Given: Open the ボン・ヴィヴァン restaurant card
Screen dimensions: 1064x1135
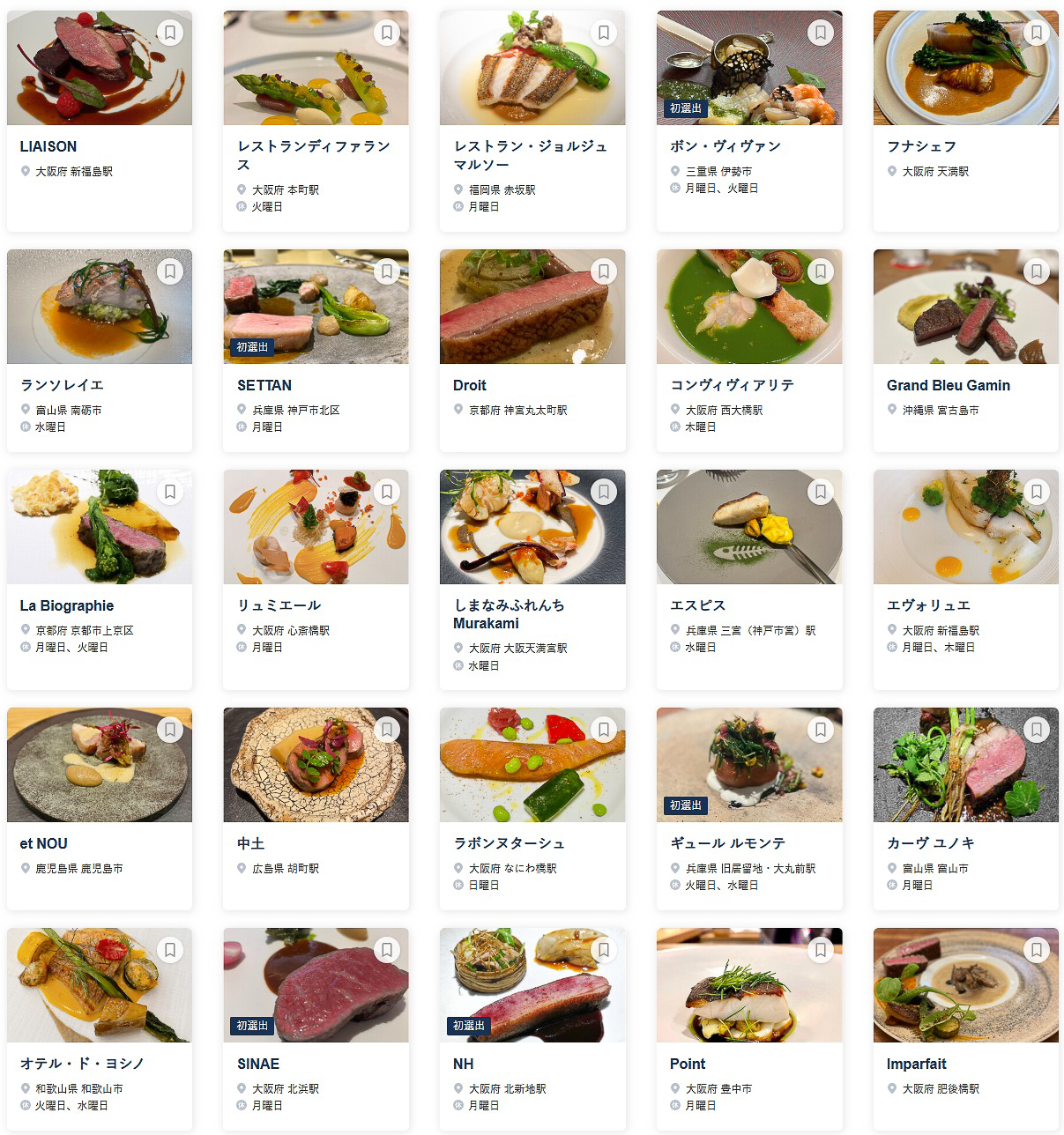Looking at the screenshot, I should [x=725, y=147].
